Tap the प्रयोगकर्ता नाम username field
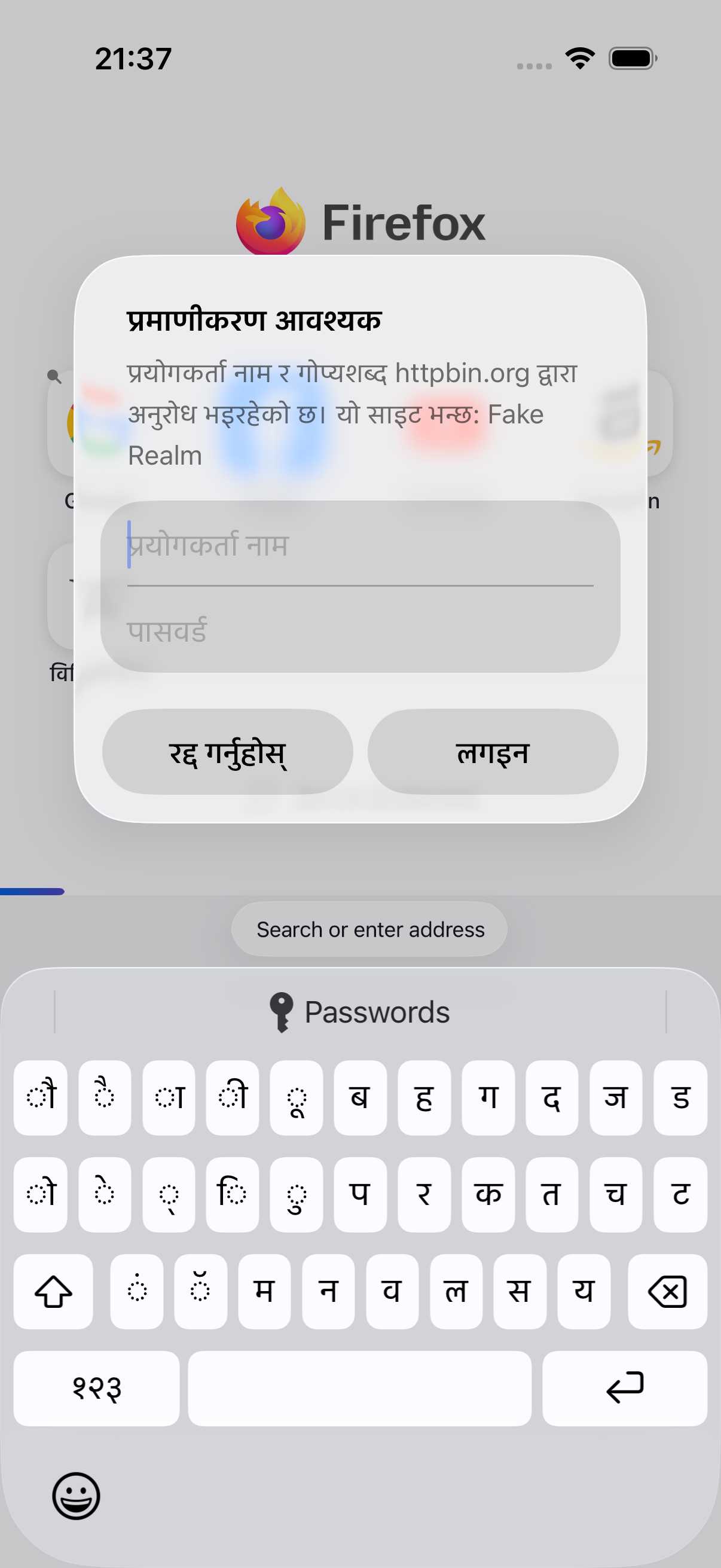 point(360,544)
